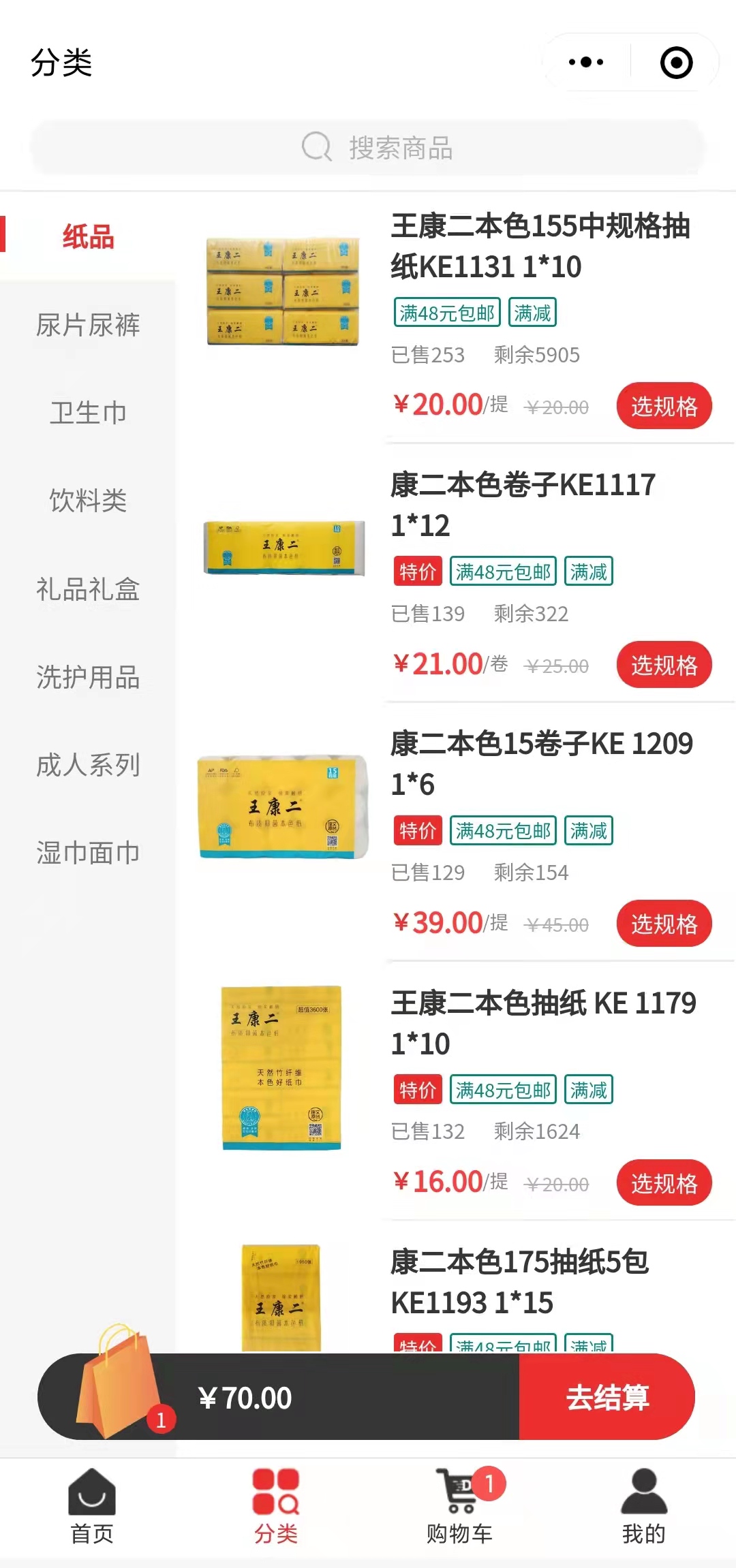
Task: Tap the 搜索商品 search box
Action: point(368,148)
